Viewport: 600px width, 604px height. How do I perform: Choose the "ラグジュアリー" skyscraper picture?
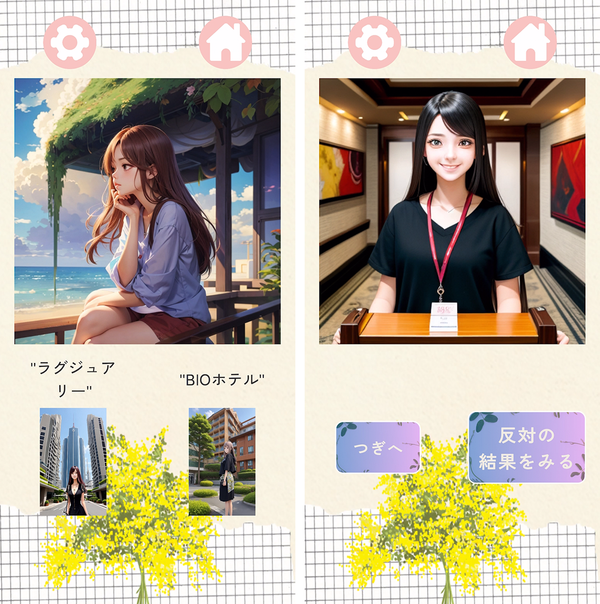[73, 461]
